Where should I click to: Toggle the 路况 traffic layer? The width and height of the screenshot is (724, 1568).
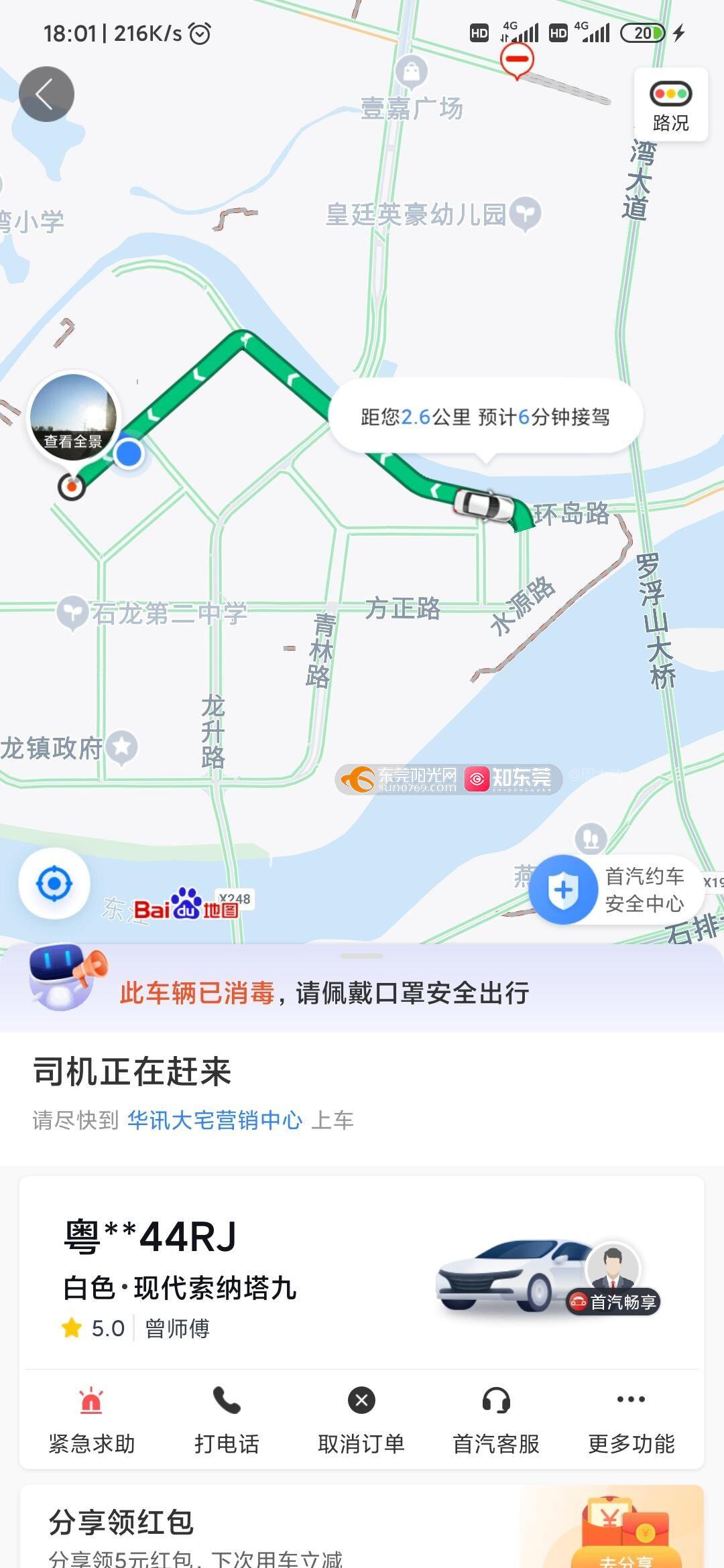670,105
